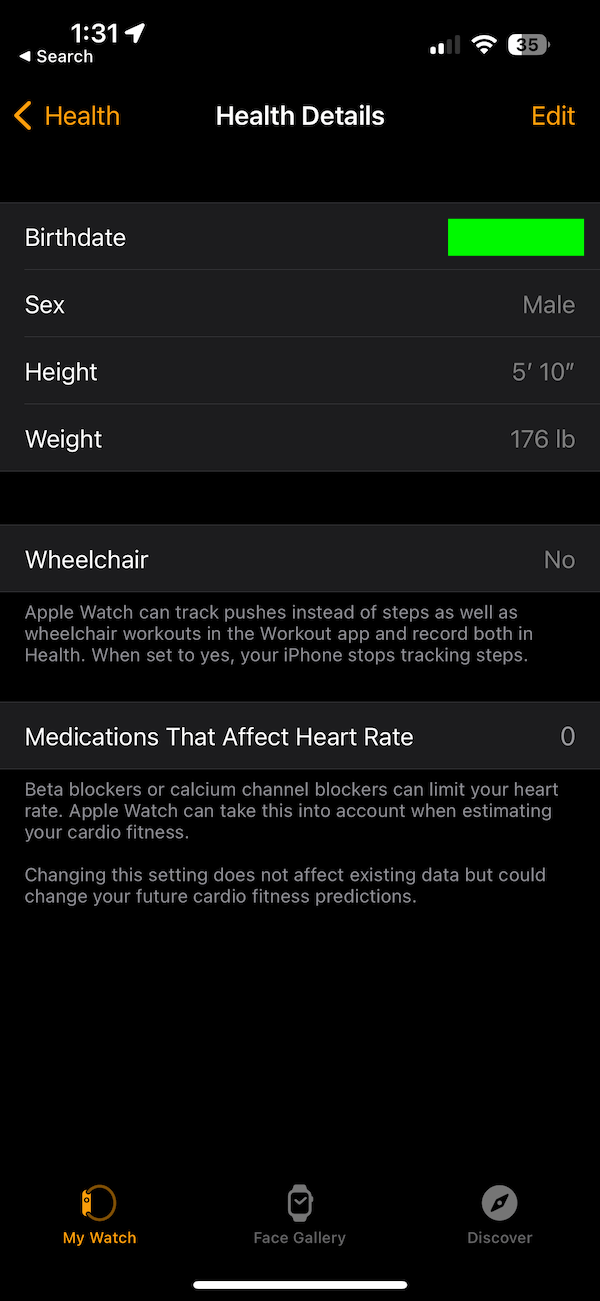Tap Edit to modify health details
Image resolution: width=600 pixels, height=1301 pixels.
pyautogui.click(x=553, y=116)
